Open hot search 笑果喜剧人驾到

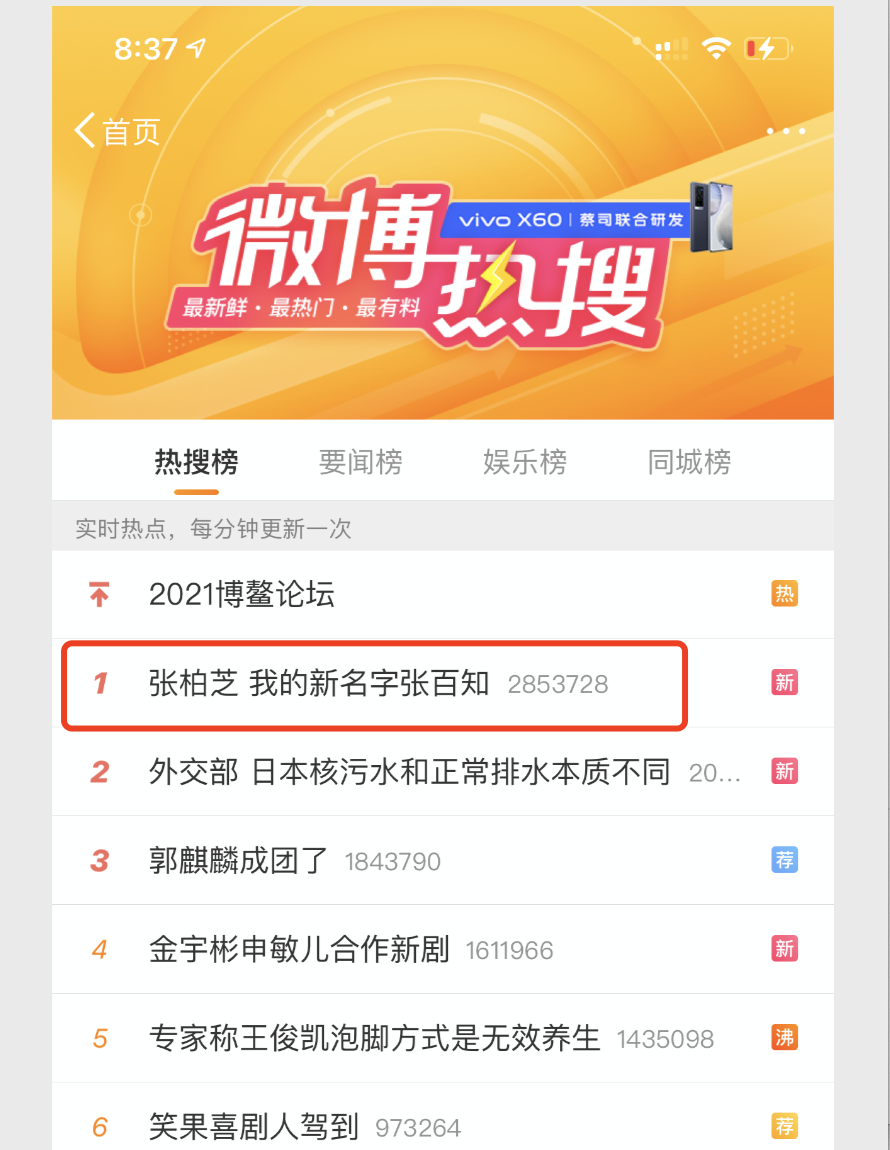tap(254, 1127)
